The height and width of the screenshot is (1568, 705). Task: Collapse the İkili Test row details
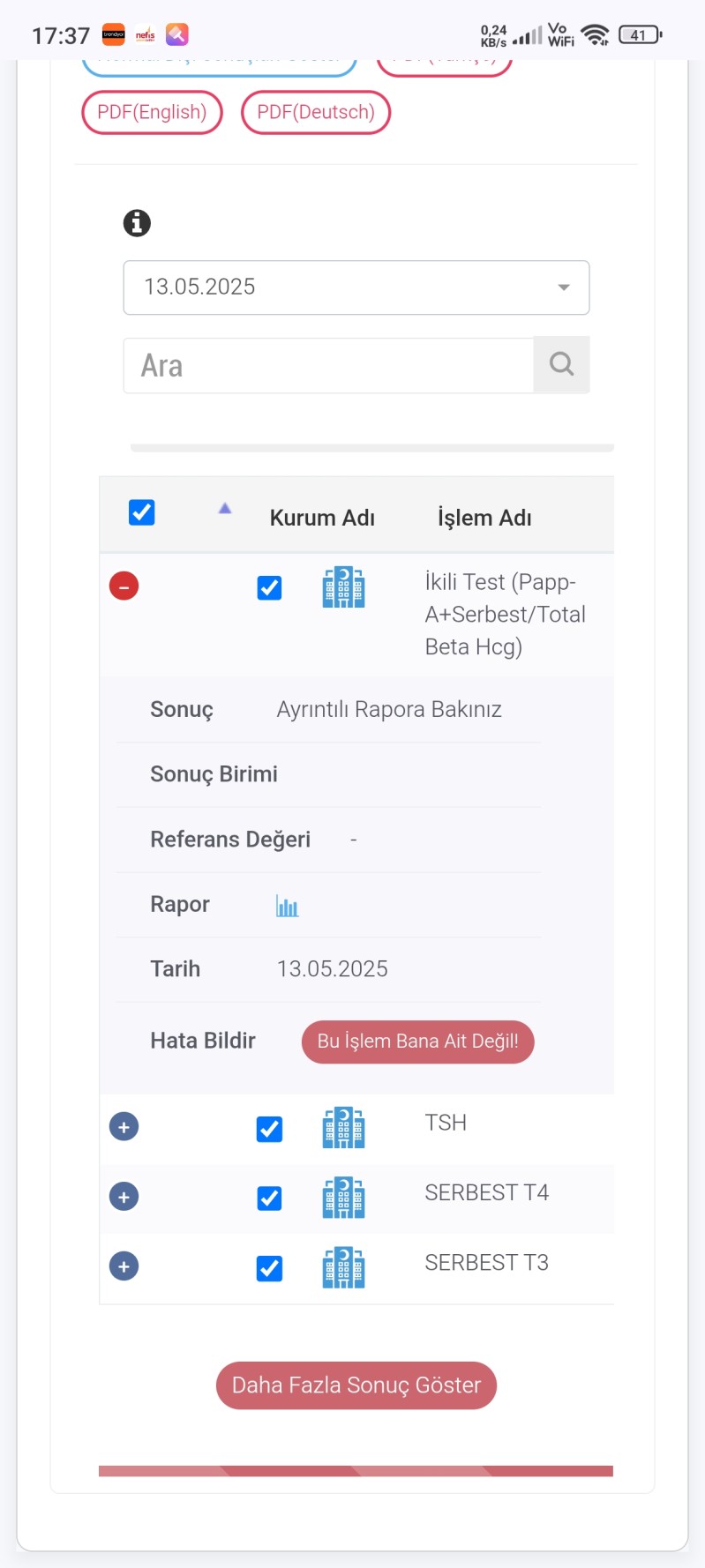(124, 586)
